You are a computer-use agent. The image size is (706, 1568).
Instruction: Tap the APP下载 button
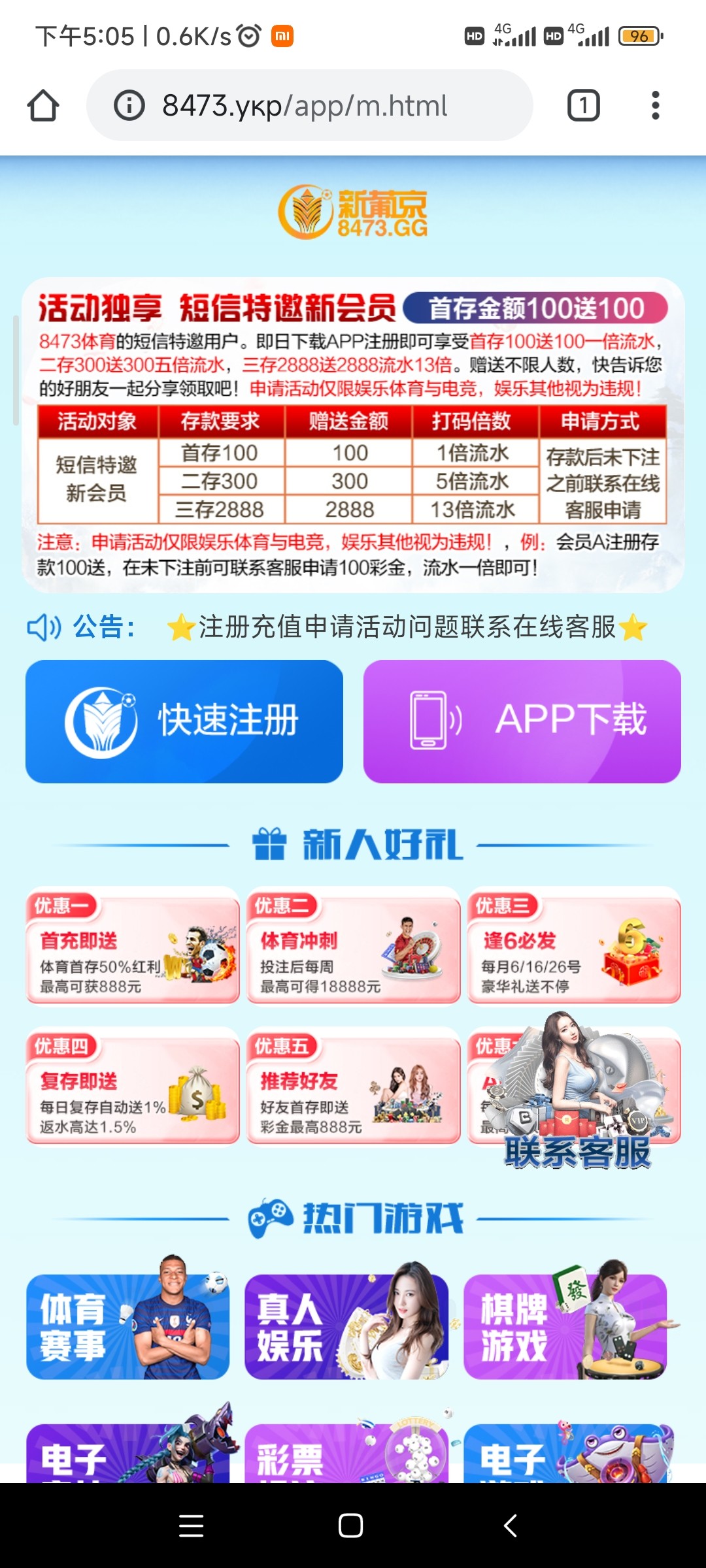tap(522, 721)
